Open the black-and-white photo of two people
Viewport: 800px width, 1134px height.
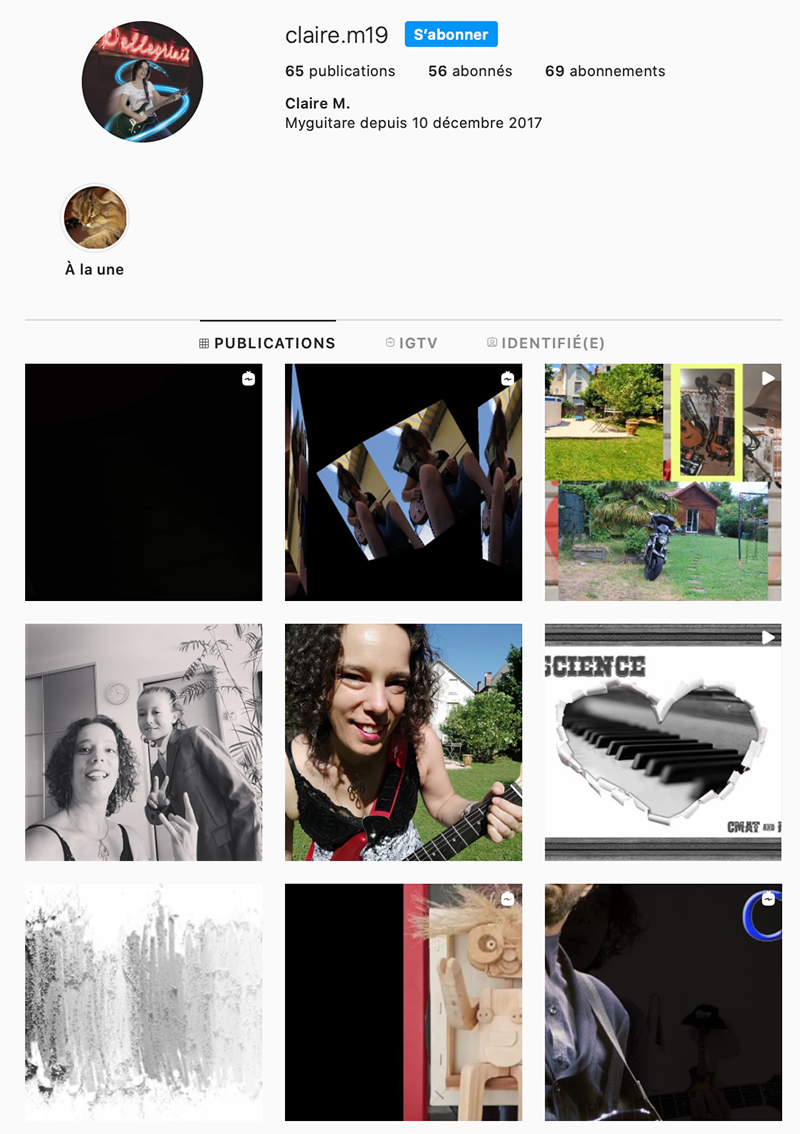coord(143,742)
